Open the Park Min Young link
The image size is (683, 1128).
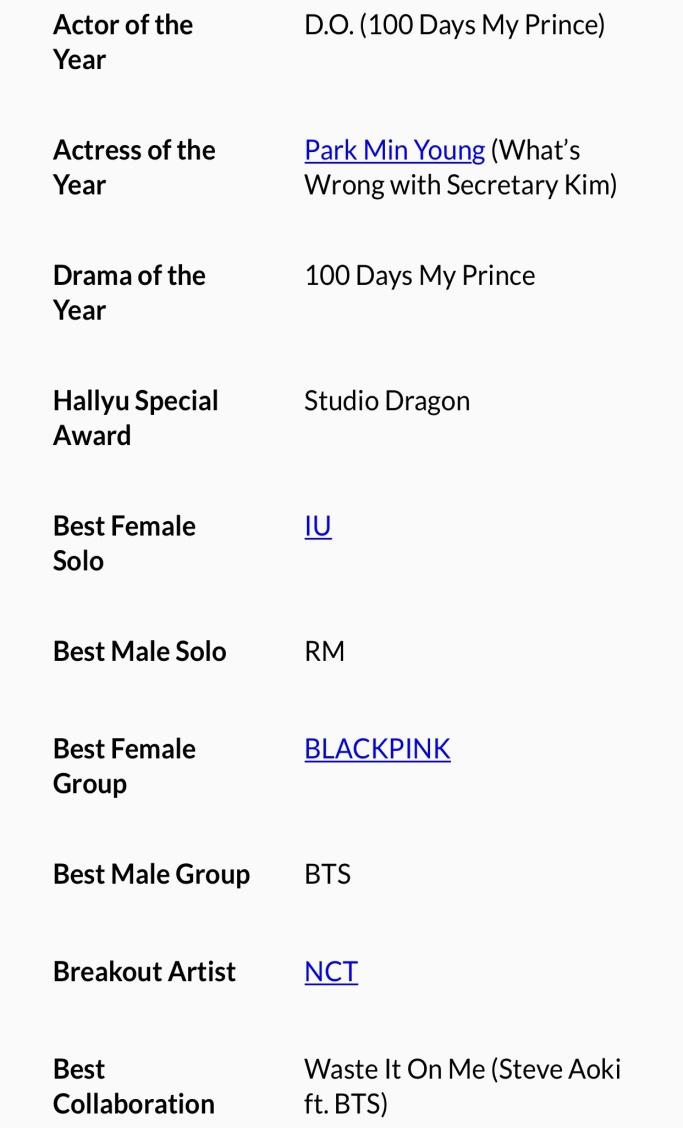[394, 150]
